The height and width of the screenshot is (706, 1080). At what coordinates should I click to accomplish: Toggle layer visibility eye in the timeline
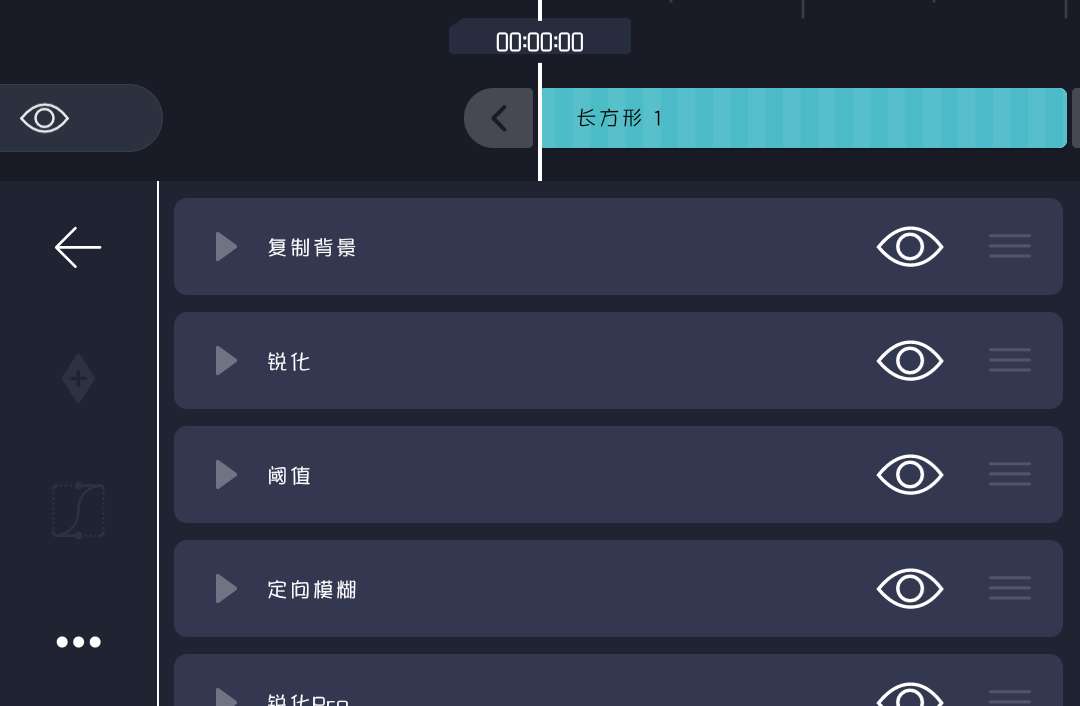tap(45, 118)
